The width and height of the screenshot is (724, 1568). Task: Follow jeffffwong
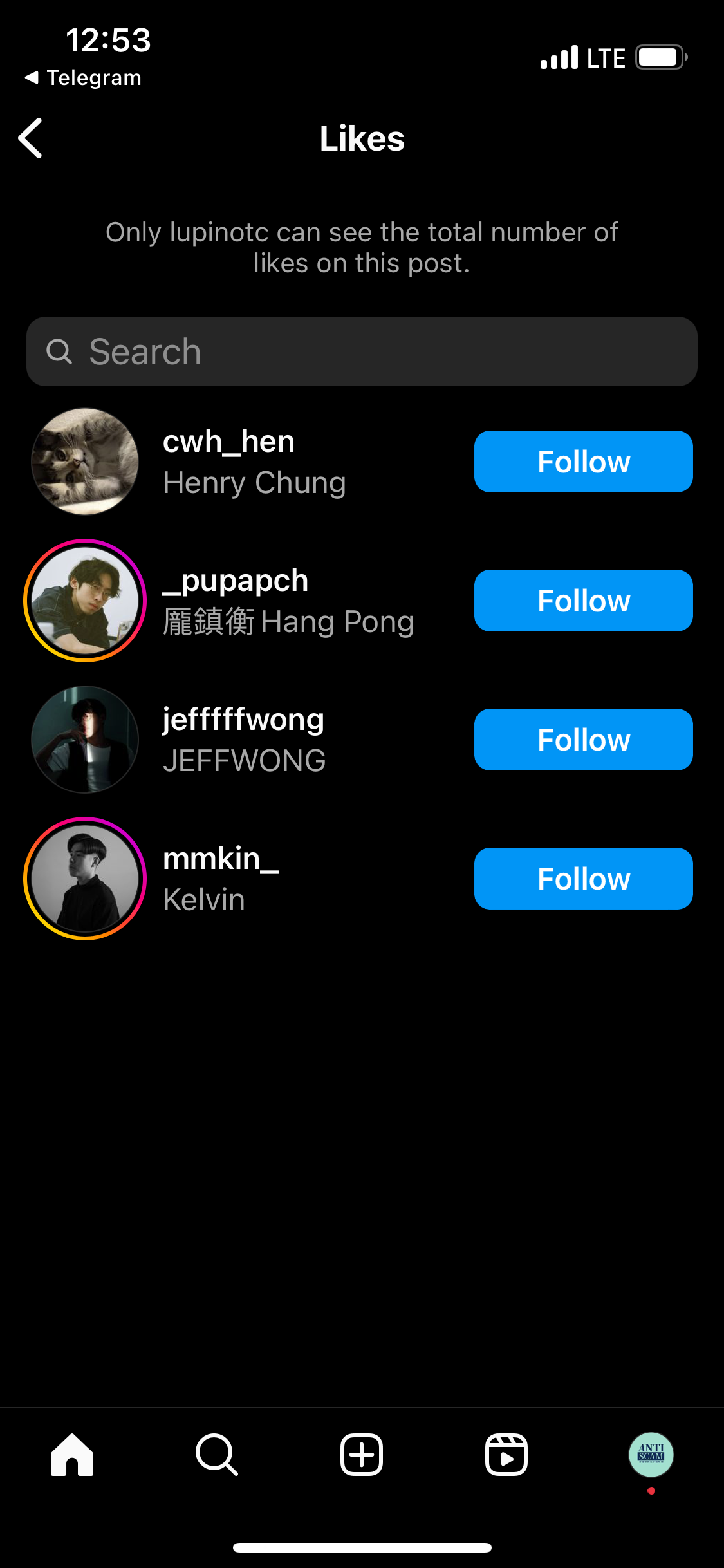[583, 740]
